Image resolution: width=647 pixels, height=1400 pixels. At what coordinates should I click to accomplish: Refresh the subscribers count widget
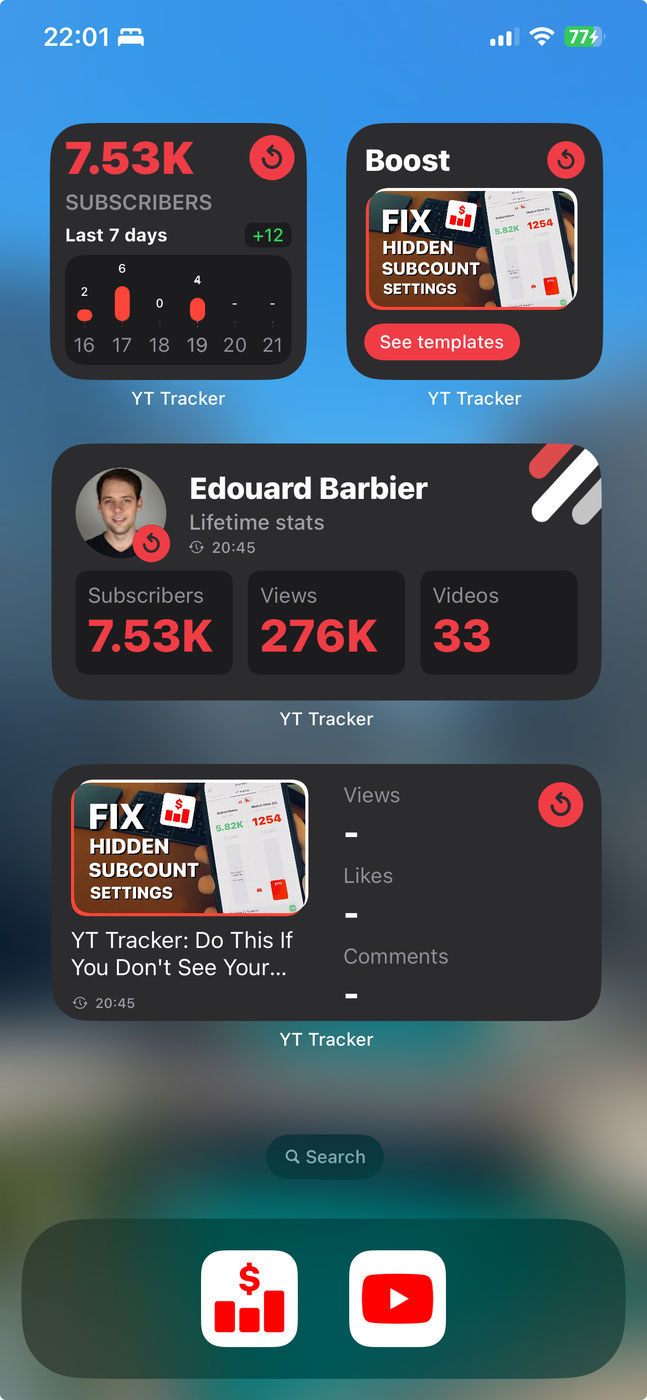pyautogui.click(x=271, y=158)
